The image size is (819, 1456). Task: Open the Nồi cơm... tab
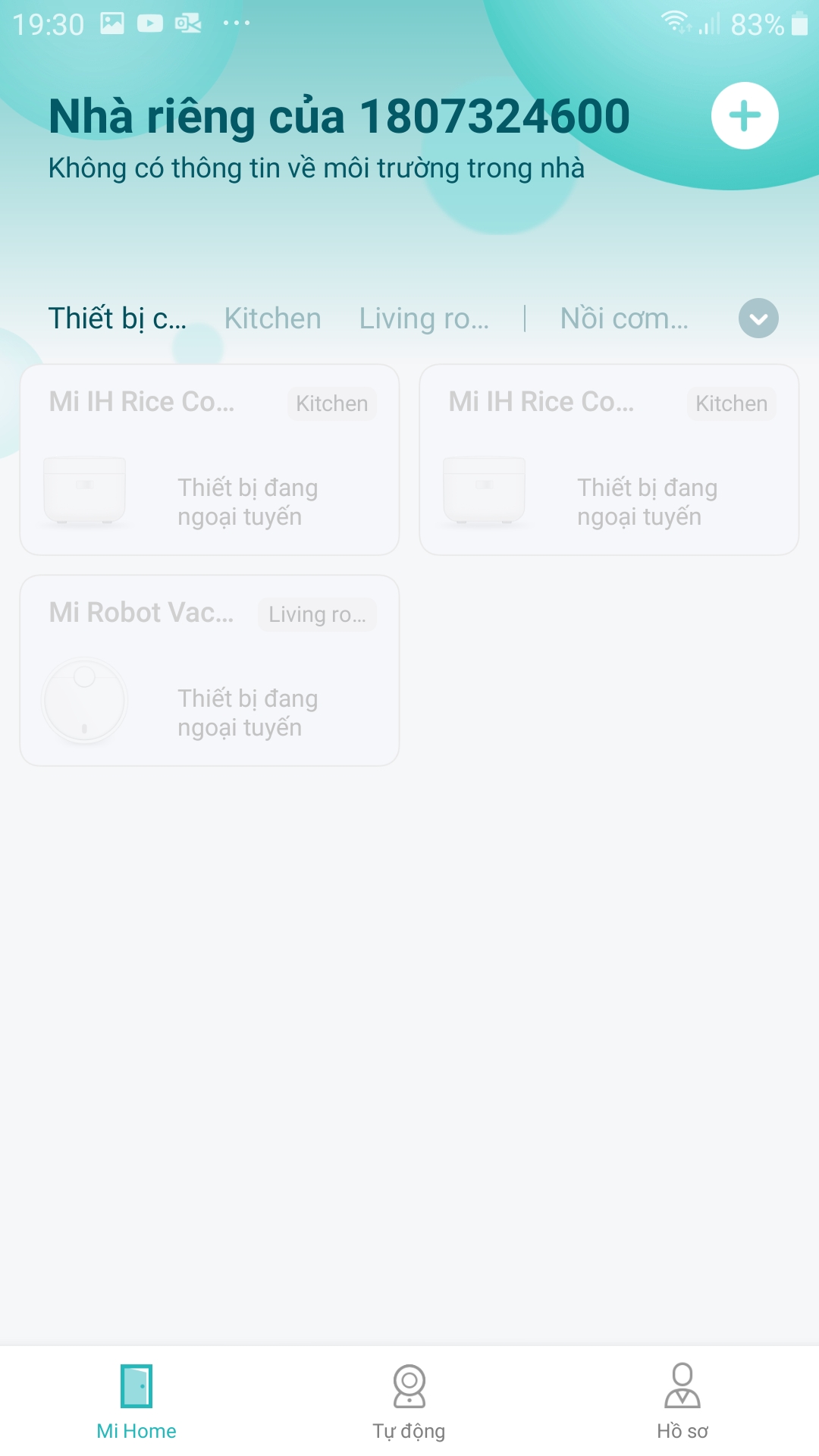pyautogui.click(x=624, y=318)
